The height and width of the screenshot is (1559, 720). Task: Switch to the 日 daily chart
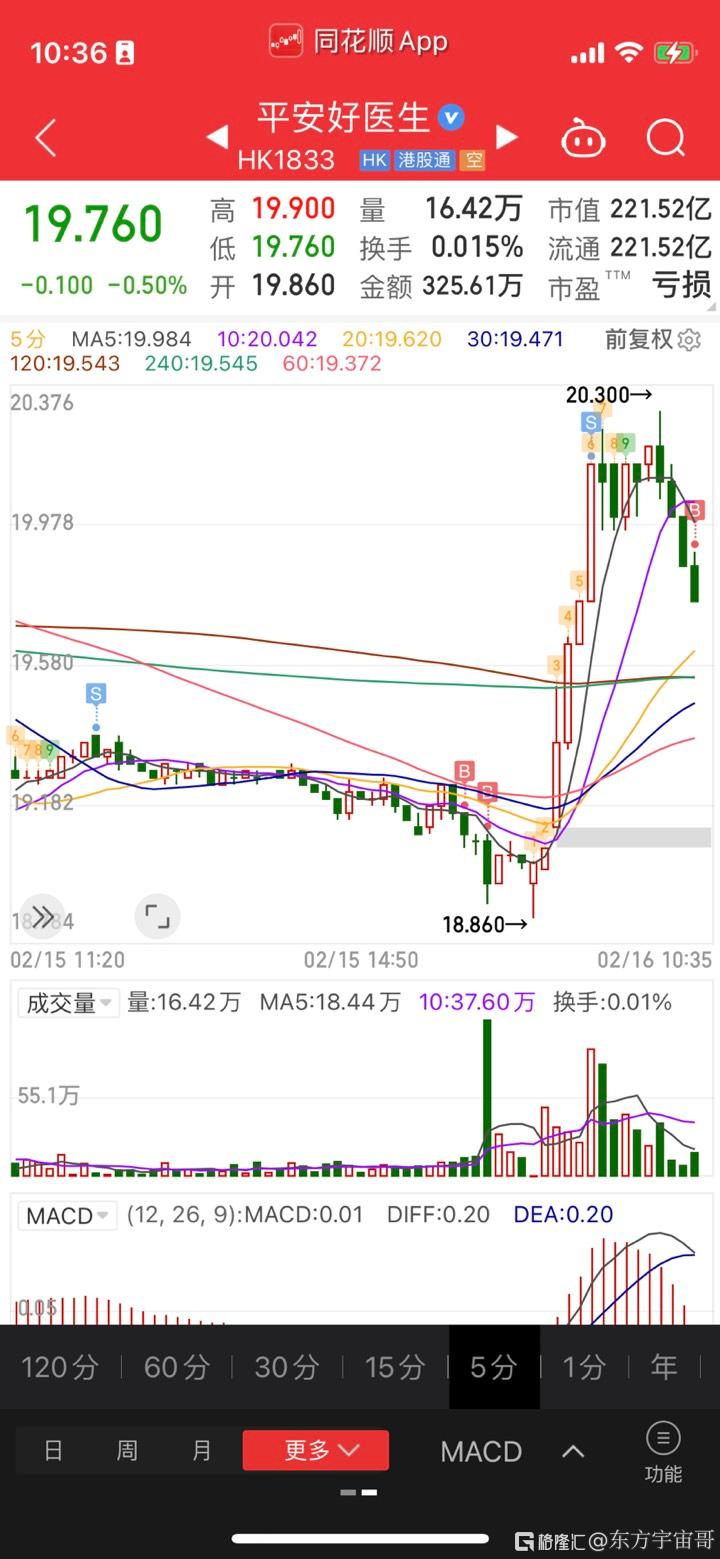pos(54,1450)
